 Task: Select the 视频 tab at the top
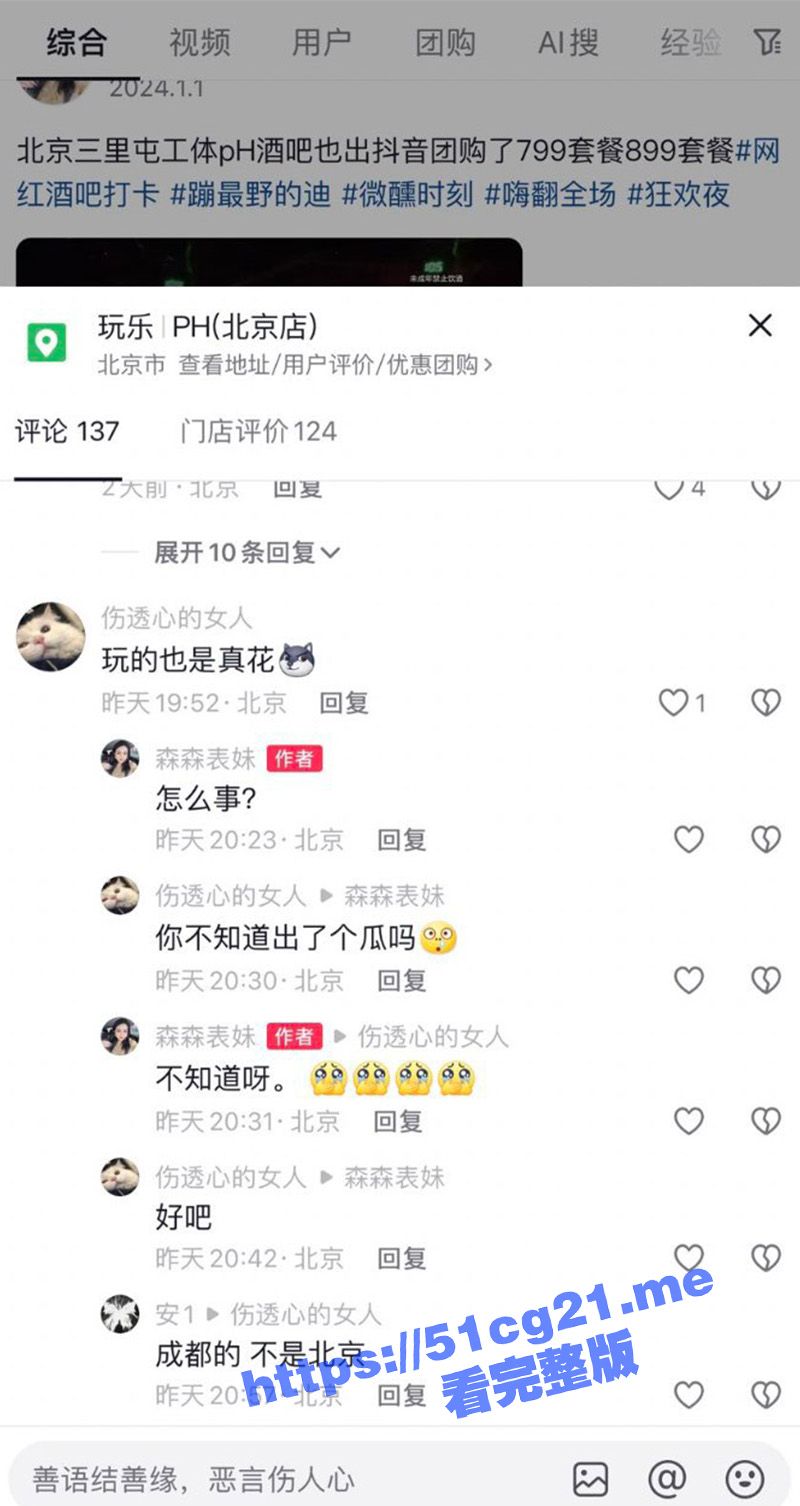[200, 44]
